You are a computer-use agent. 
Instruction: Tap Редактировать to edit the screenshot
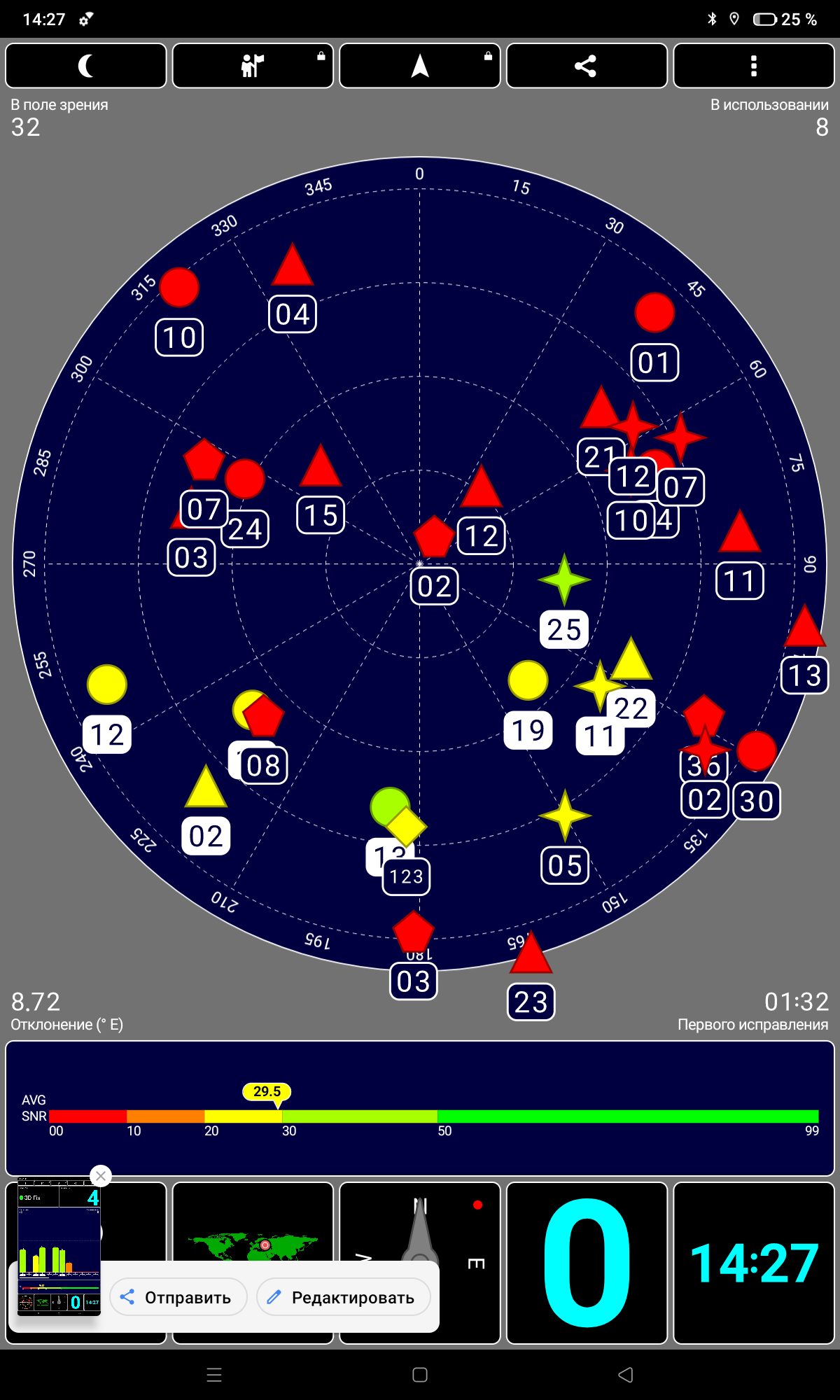coord(344,1297)
